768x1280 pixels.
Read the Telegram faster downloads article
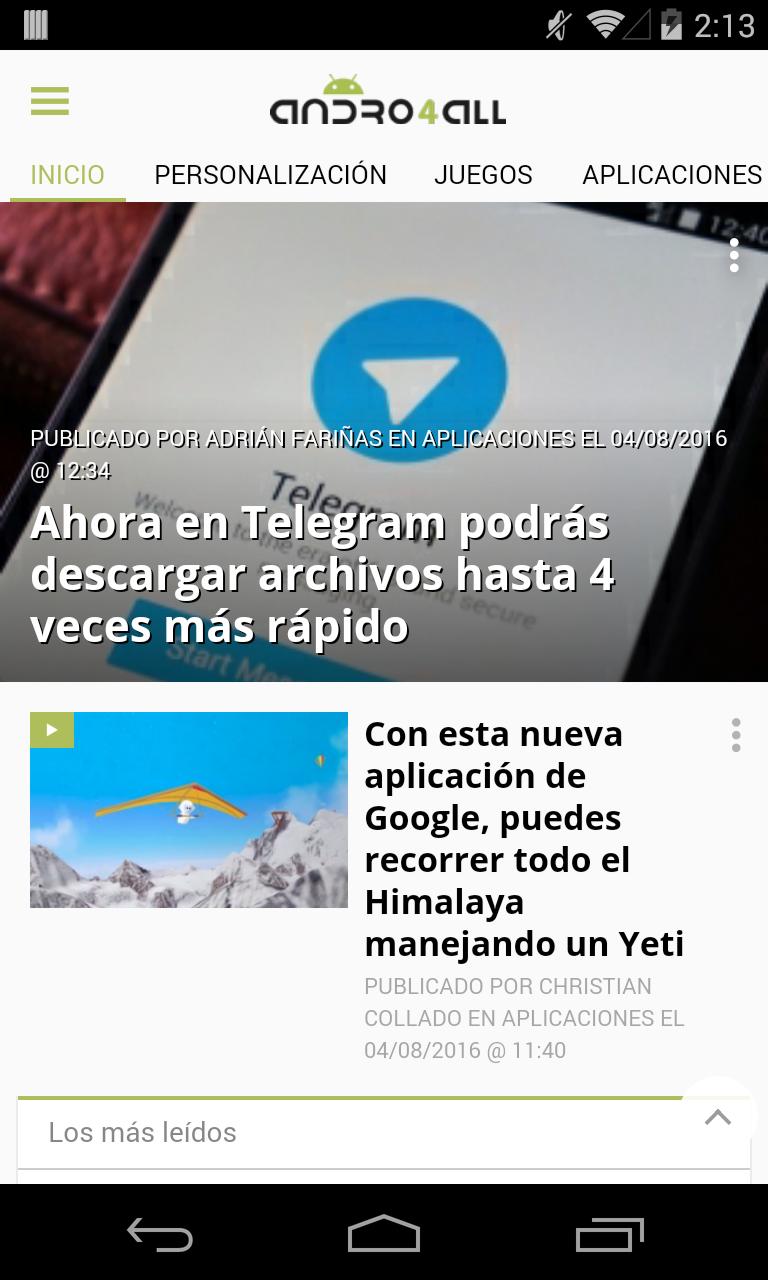320,574
